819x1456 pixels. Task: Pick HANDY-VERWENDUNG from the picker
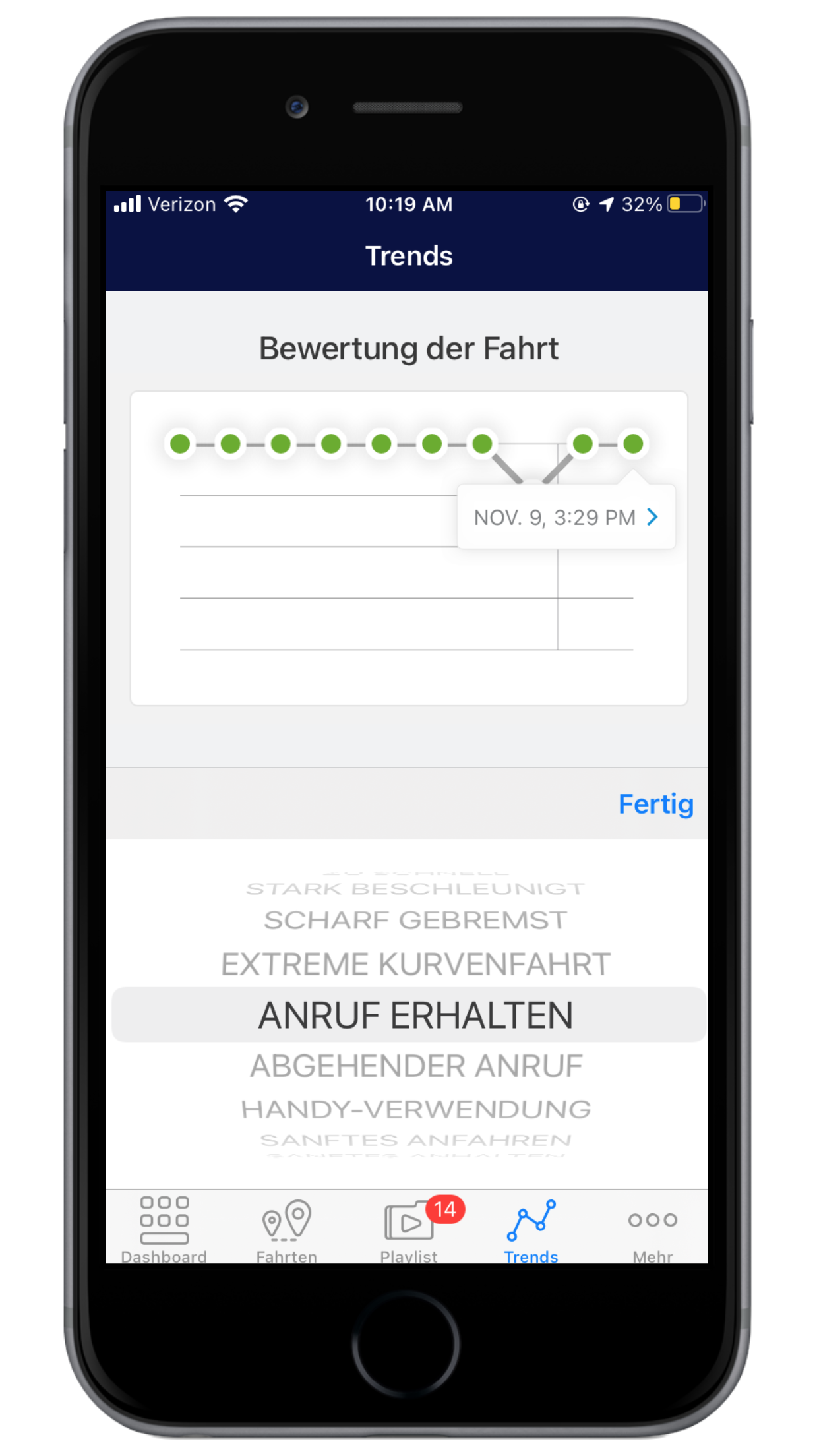(x=415, y=1110)
